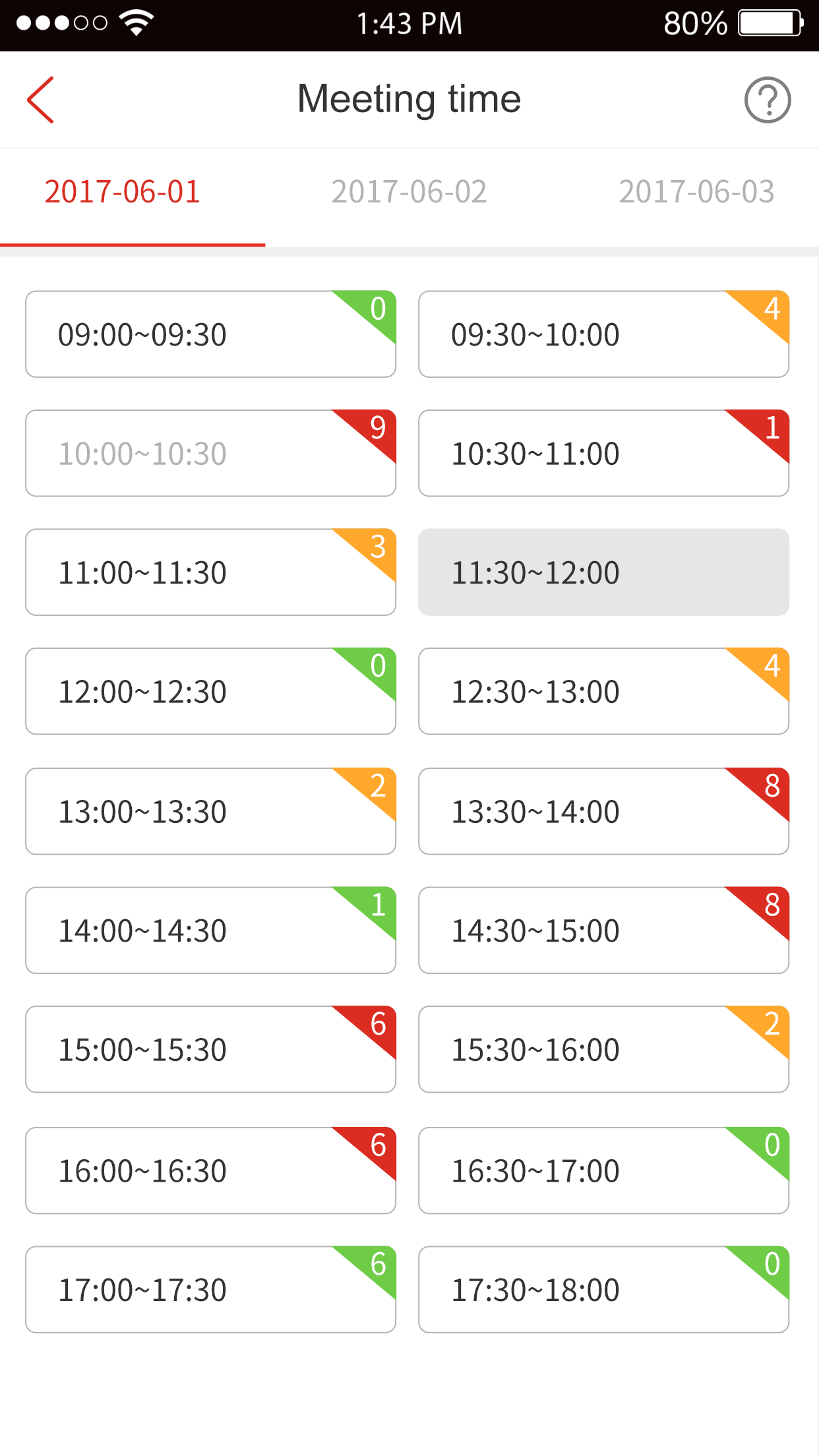
Task: Select the 12:30~13:00 slot
Action: (603, 692)
